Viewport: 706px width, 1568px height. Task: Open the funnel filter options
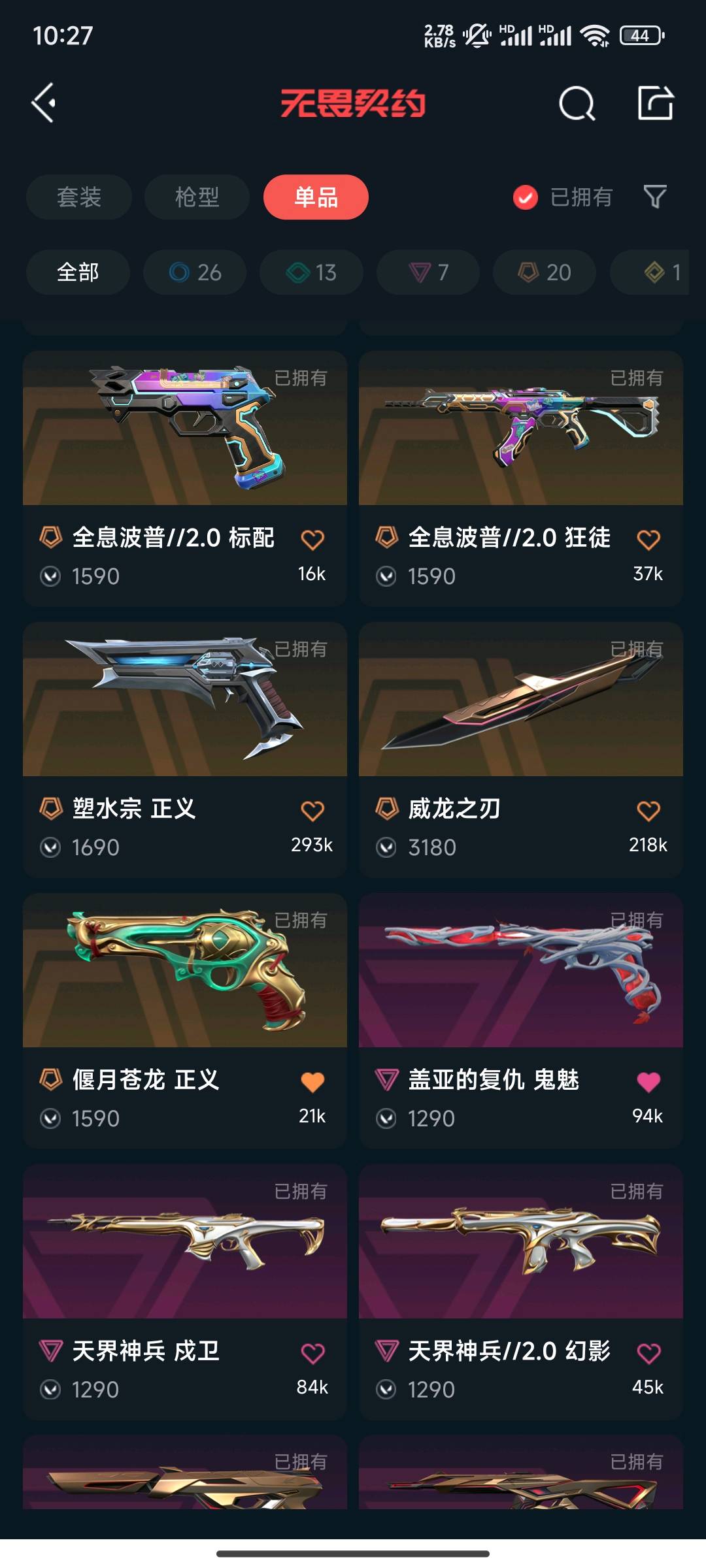655,196
